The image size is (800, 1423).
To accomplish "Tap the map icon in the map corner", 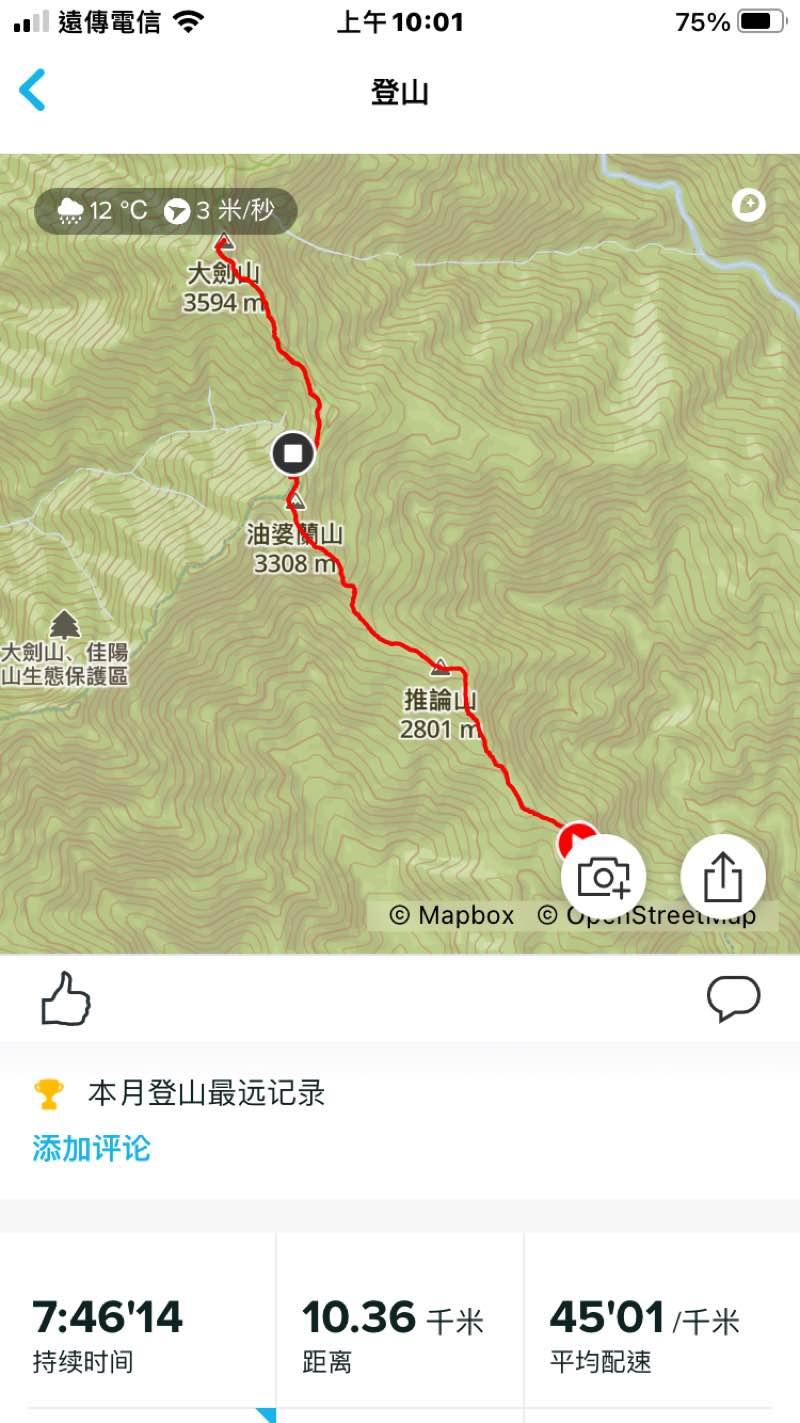I will [x=748, y=206].
